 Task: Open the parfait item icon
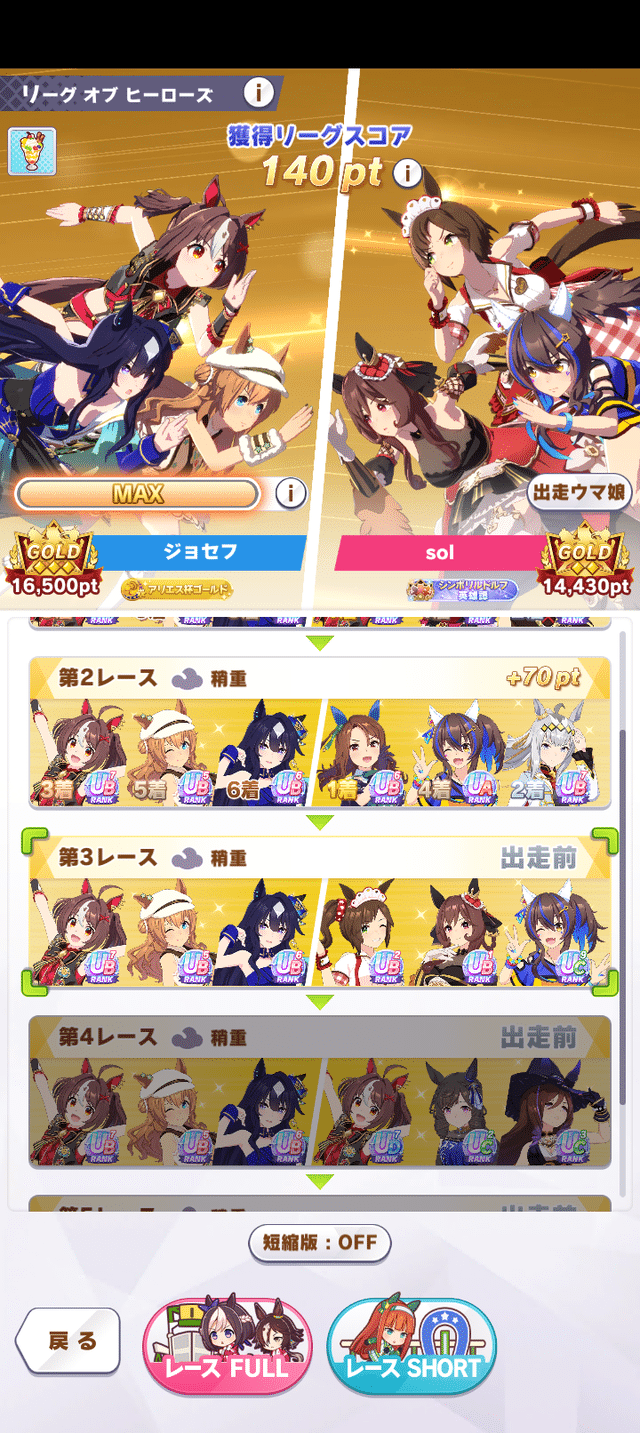pos(32,150)
